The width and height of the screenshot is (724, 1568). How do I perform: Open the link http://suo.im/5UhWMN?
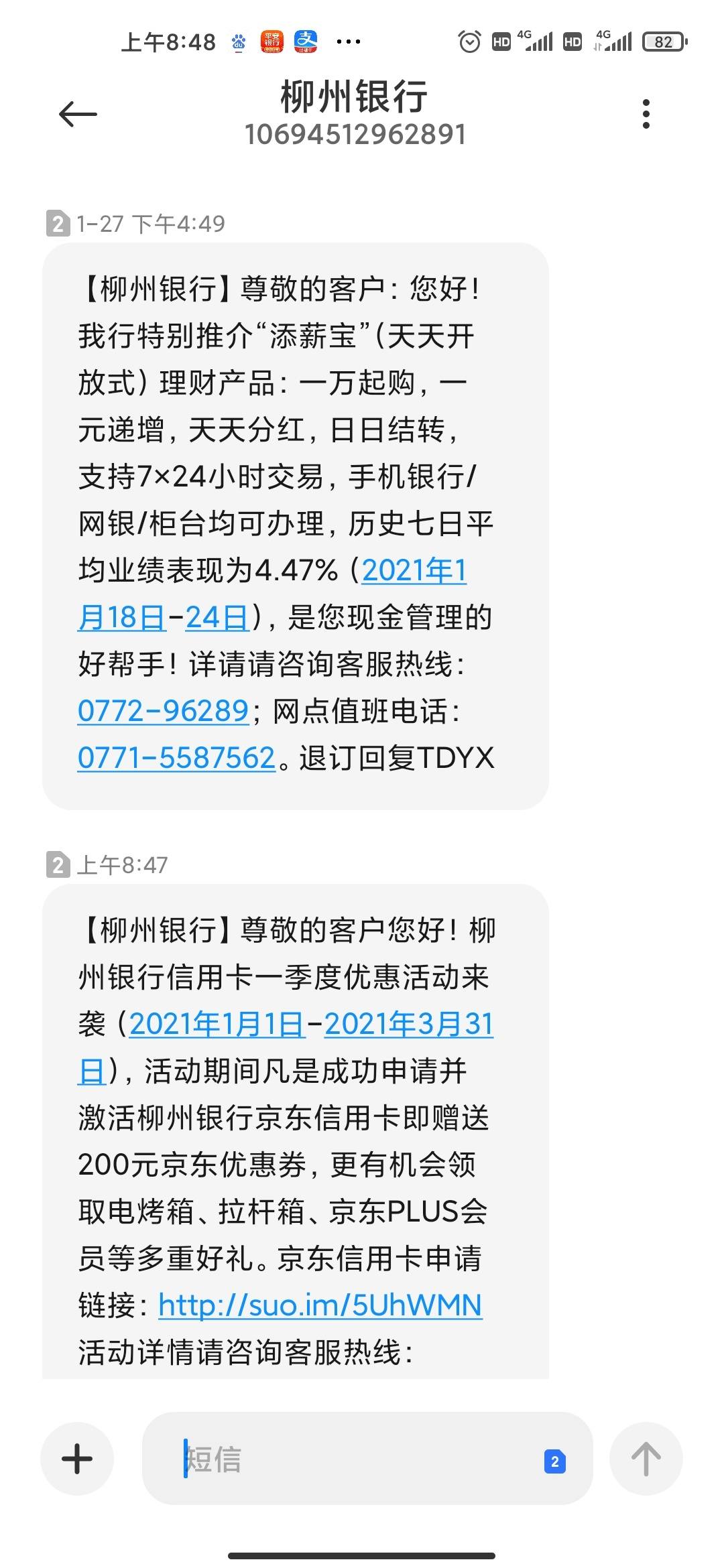320,1305
